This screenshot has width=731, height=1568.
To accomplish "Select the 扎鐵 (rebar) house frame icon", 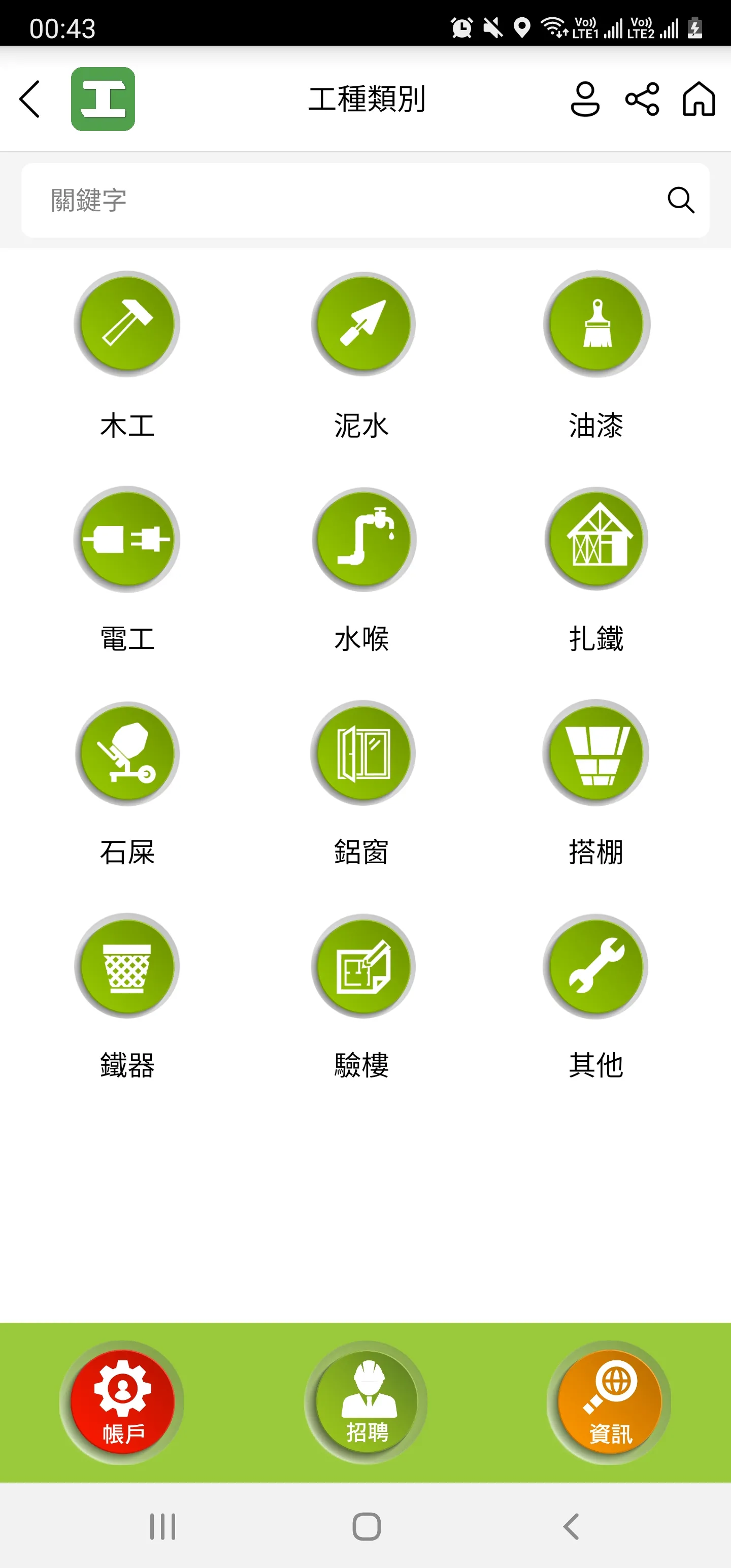I will tap(597, 538).
